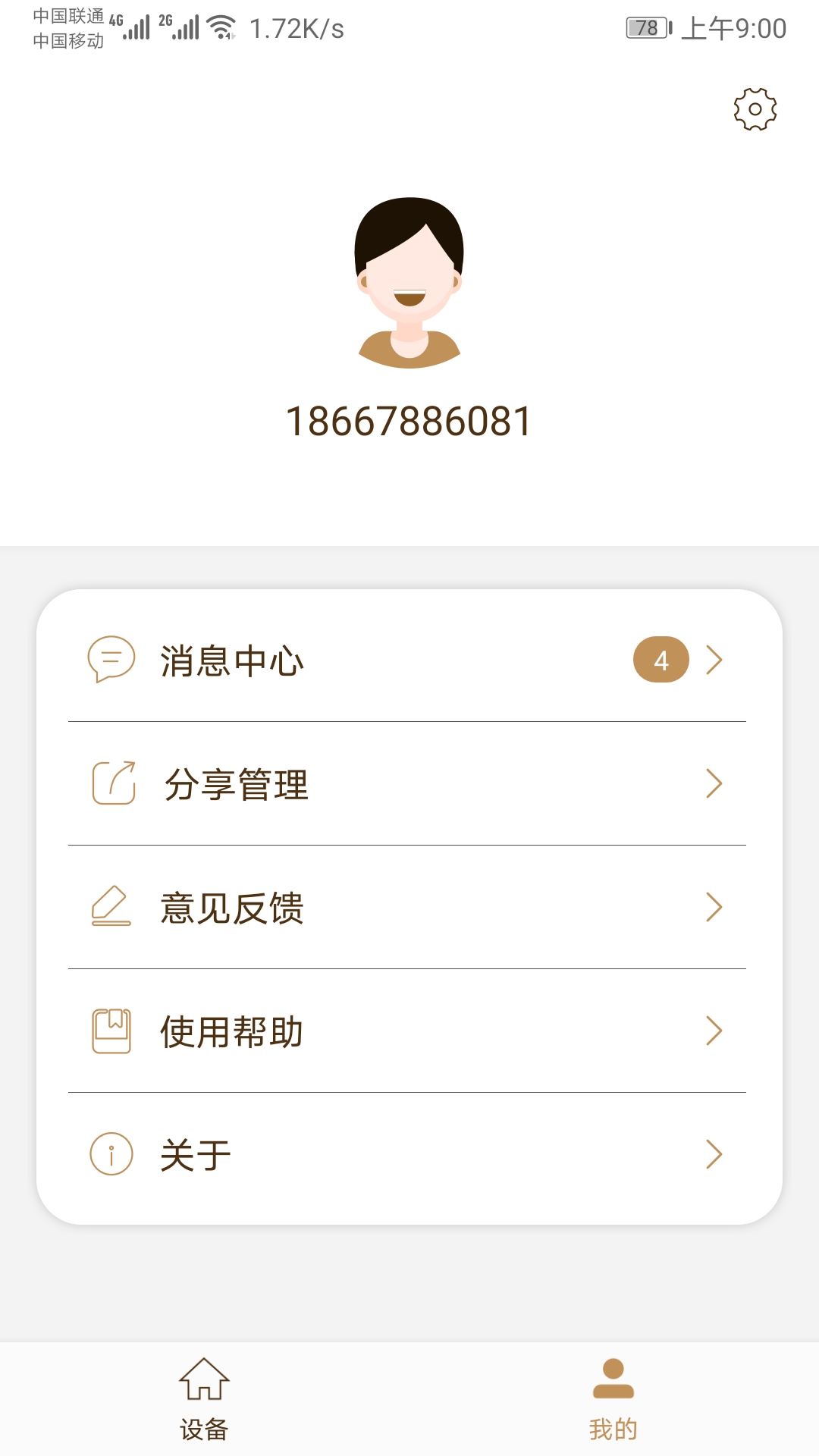Screen dimensions: 819x1456
Task: Click the unread count badge showing 4
Action: [x=661, y=660]
